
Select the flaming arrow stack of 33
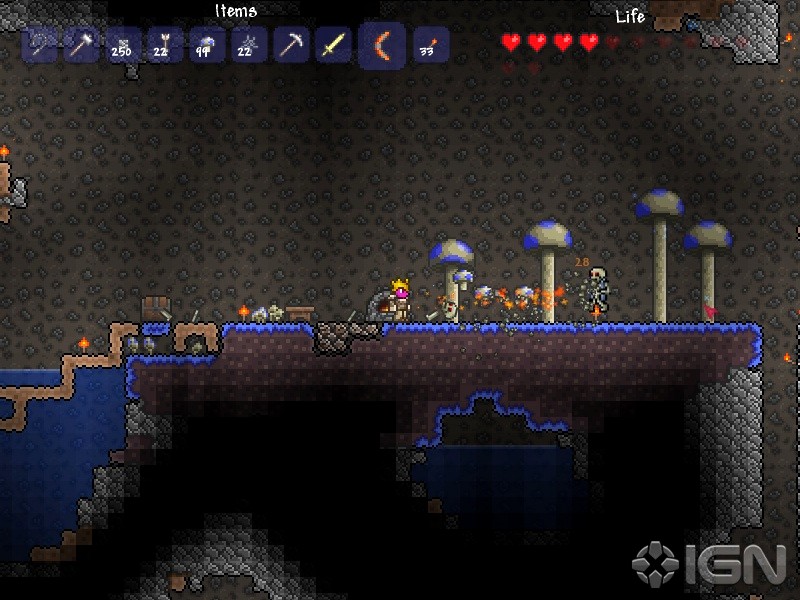(431, 45)
